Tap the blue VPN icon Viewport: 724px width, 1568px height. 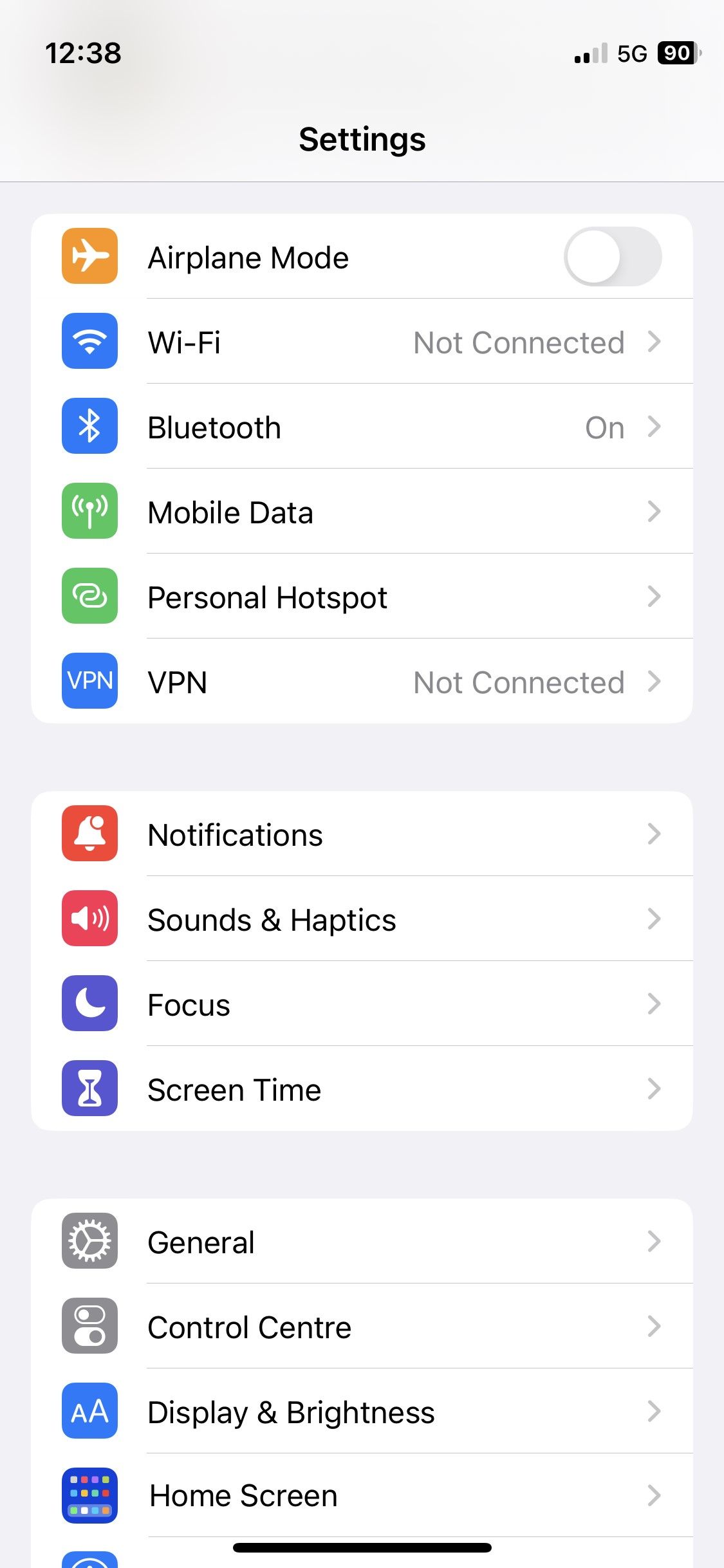pyautogui.click(x=89, y=682)
